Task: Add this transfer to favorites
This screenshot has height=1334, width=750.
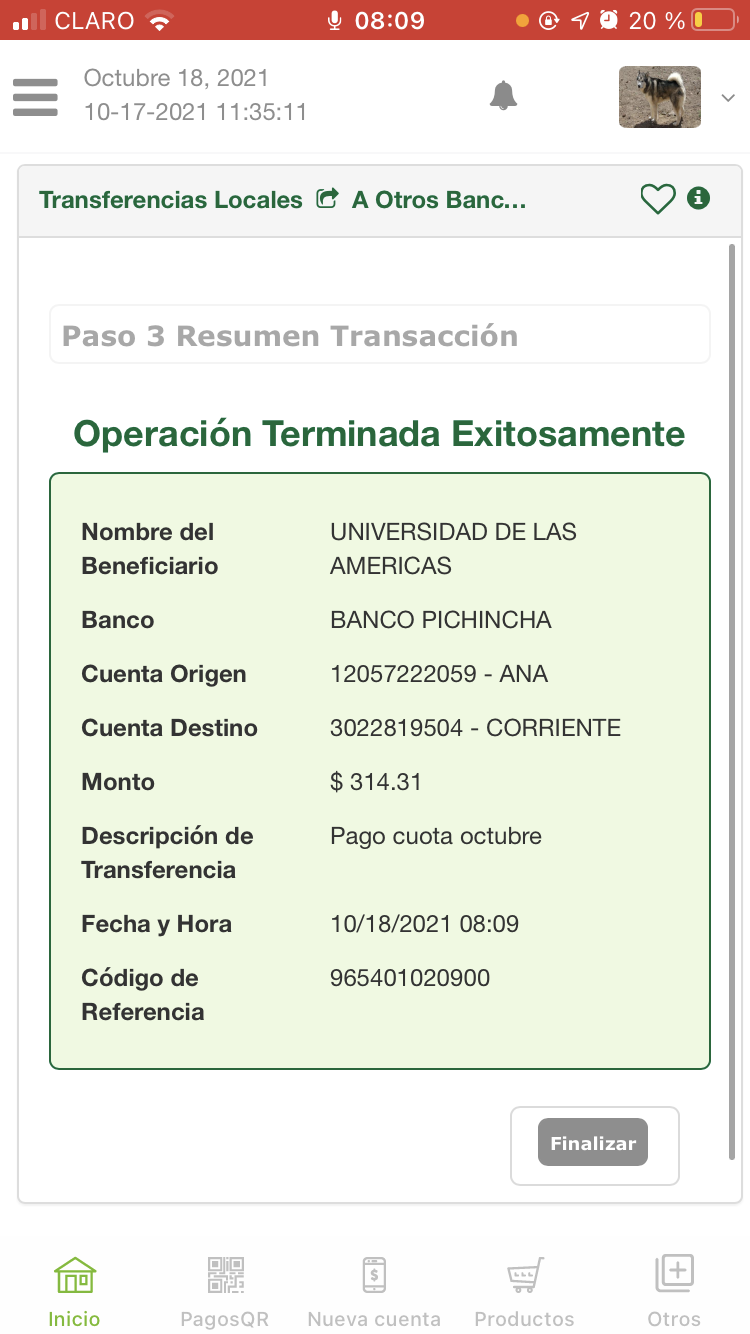Action: [658, 200]
